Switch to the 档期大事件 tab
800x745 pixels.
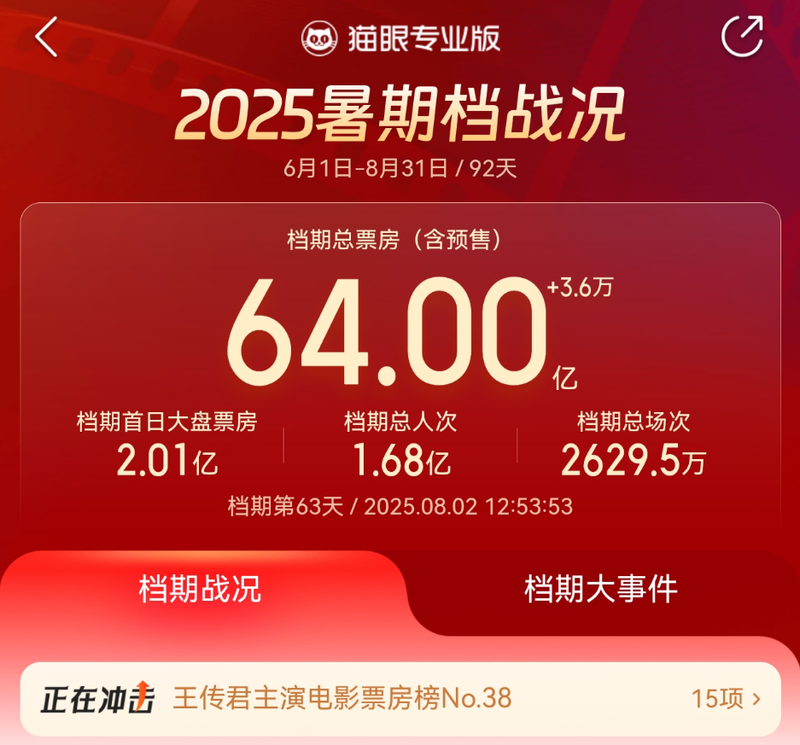click(x=600, y=589)
